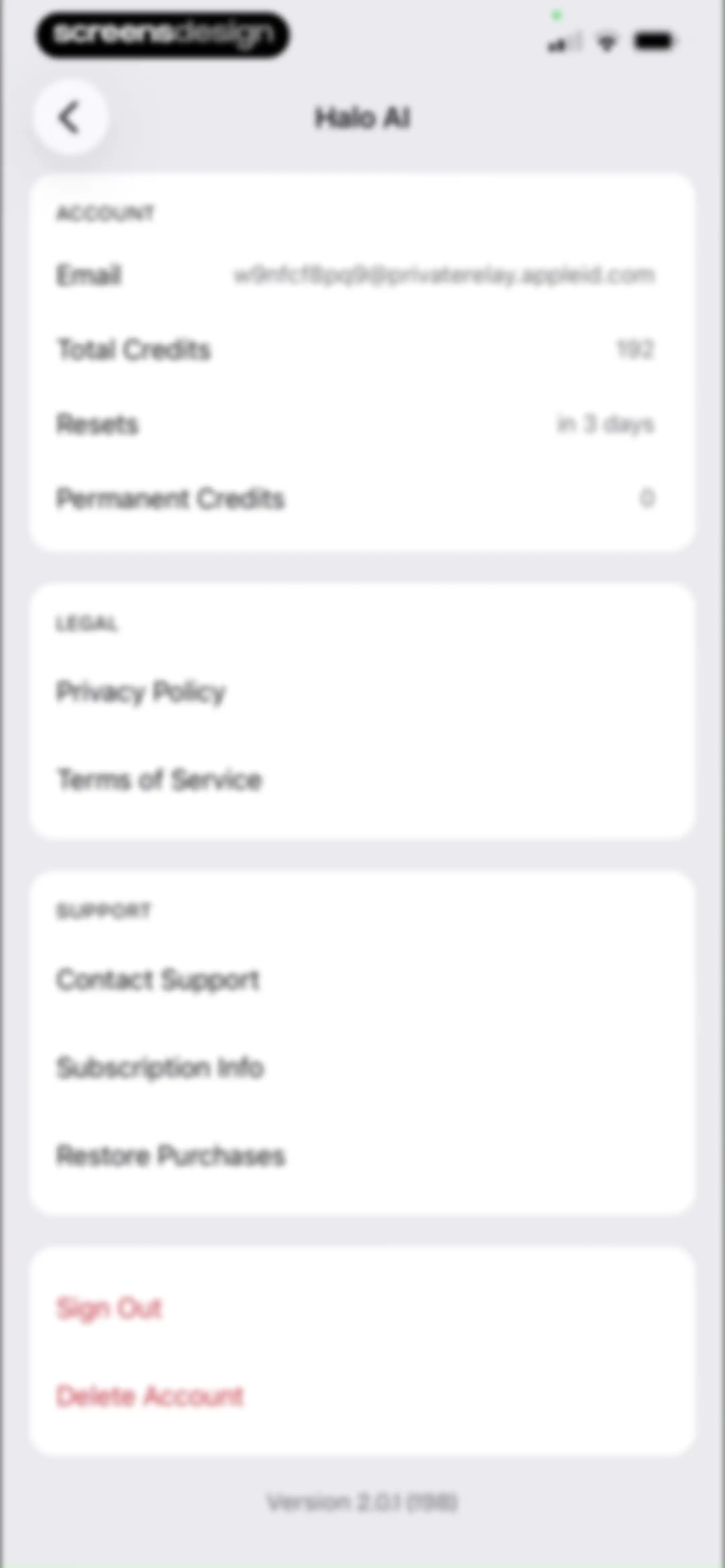The height and width of the screenshot is (1568, 725).
Task: Sign Out of the account
Action: 362,1307
